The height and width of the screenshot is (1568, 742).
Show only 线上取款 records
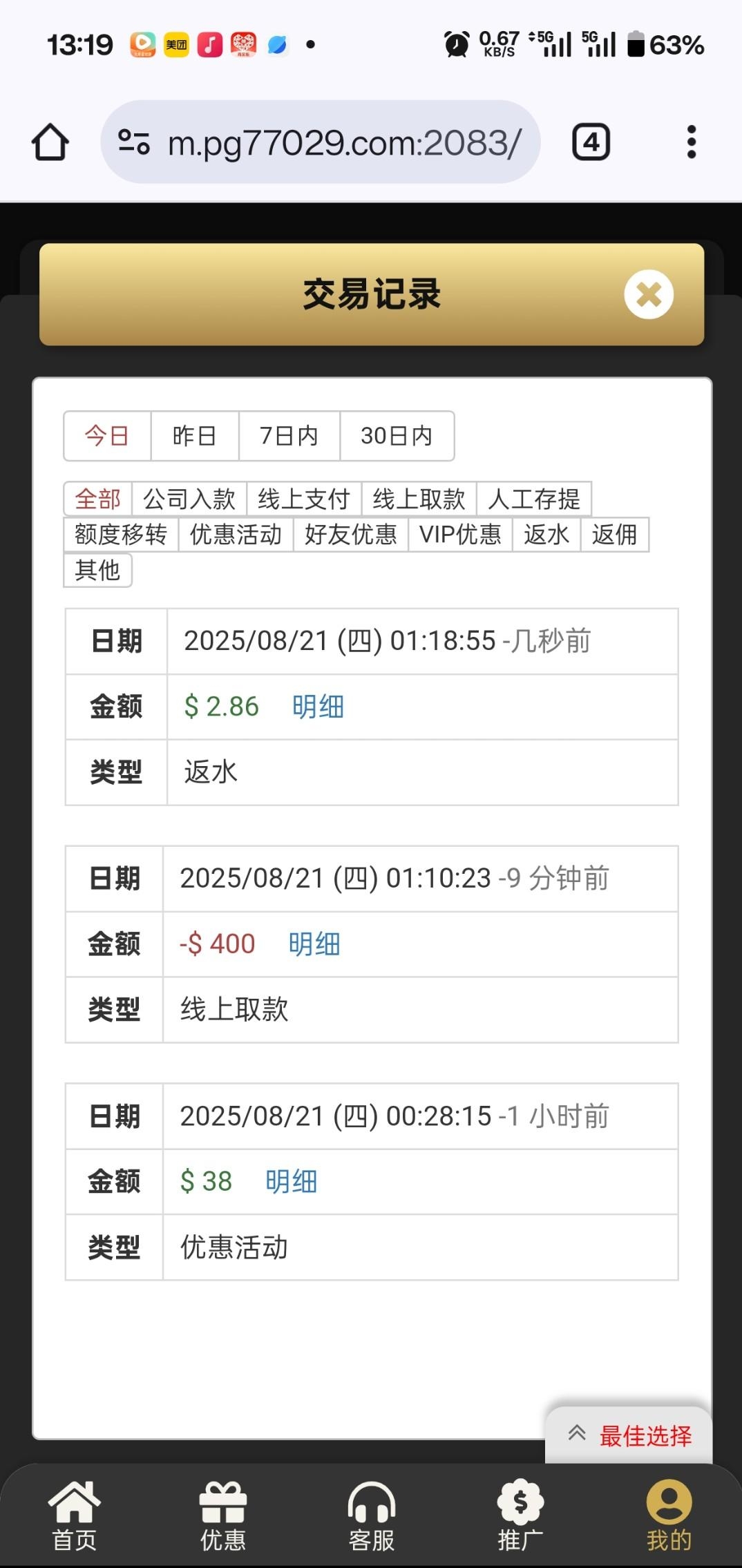[419, 499]
